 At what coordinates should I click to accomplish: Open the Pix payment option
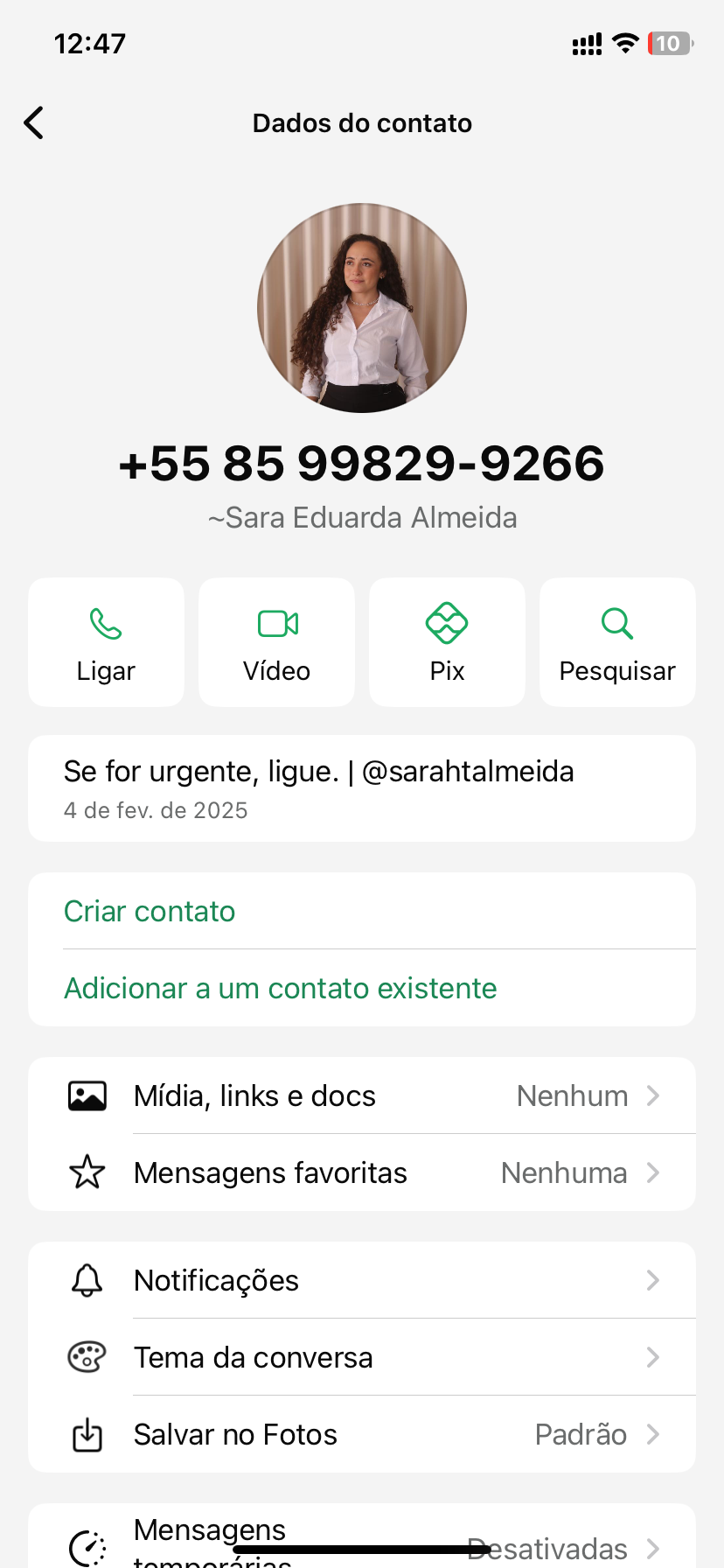pyautogui.click(x=447, y=642)
